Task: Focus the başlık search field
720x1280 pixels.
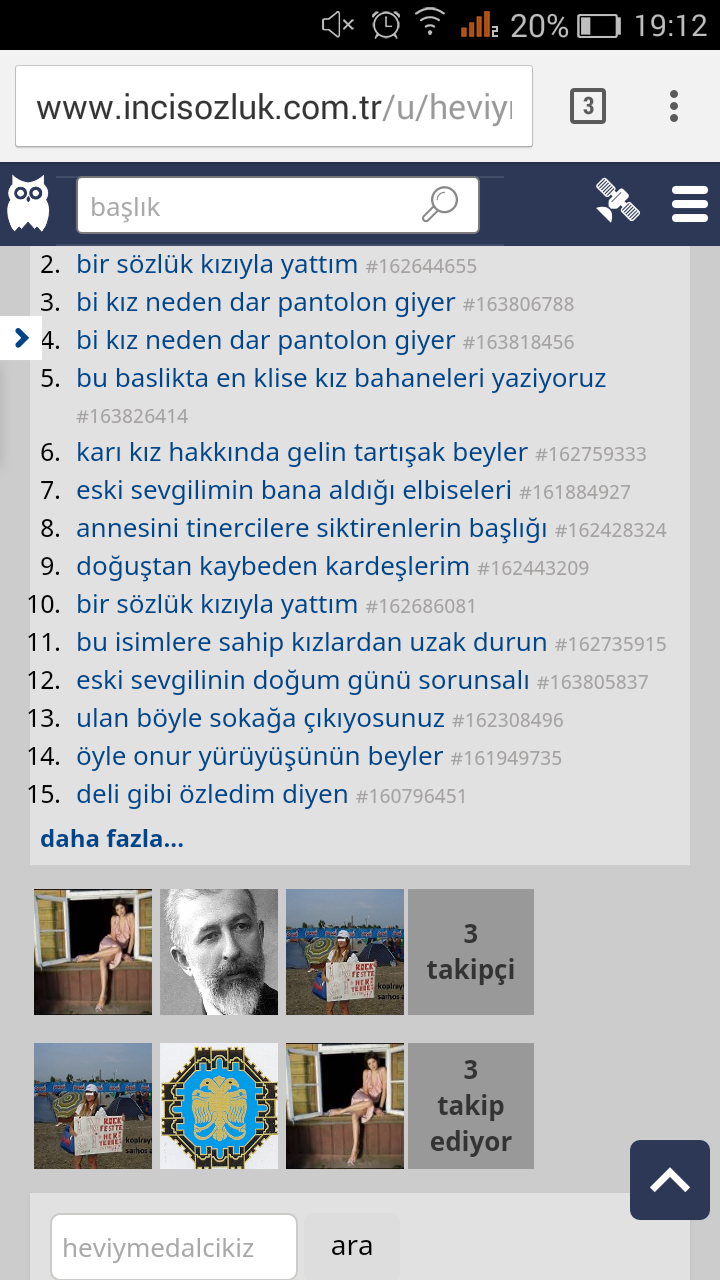Action: click(277, 206)
